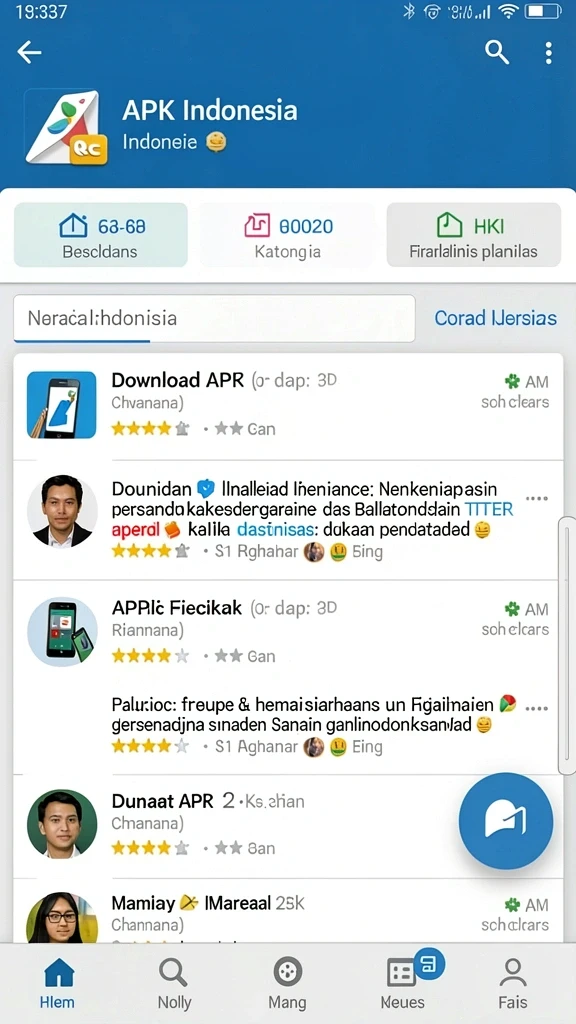
Task: Switch to the Nolly tab
Action: [174, 983]
